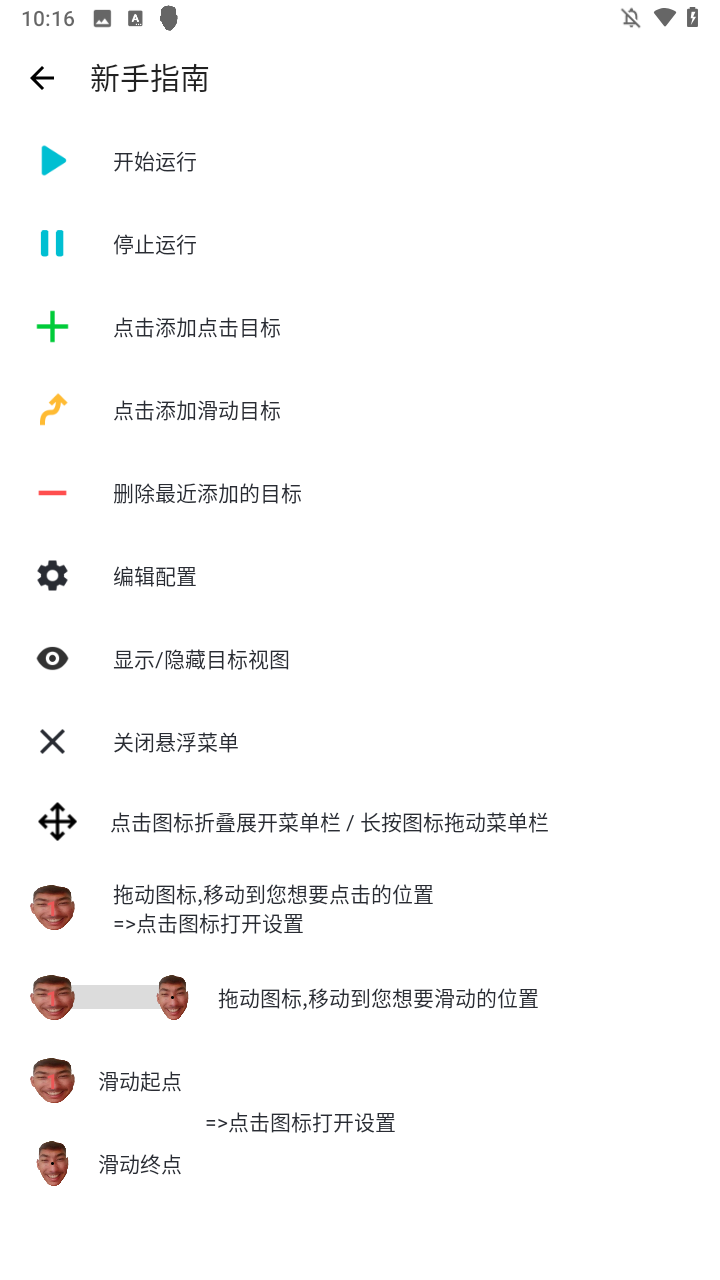The width and height of the screenshot is (720, 1280).
Task: Click the red minus icon for deleting targets
Action: pyautogui.click(x=52, y=493)
